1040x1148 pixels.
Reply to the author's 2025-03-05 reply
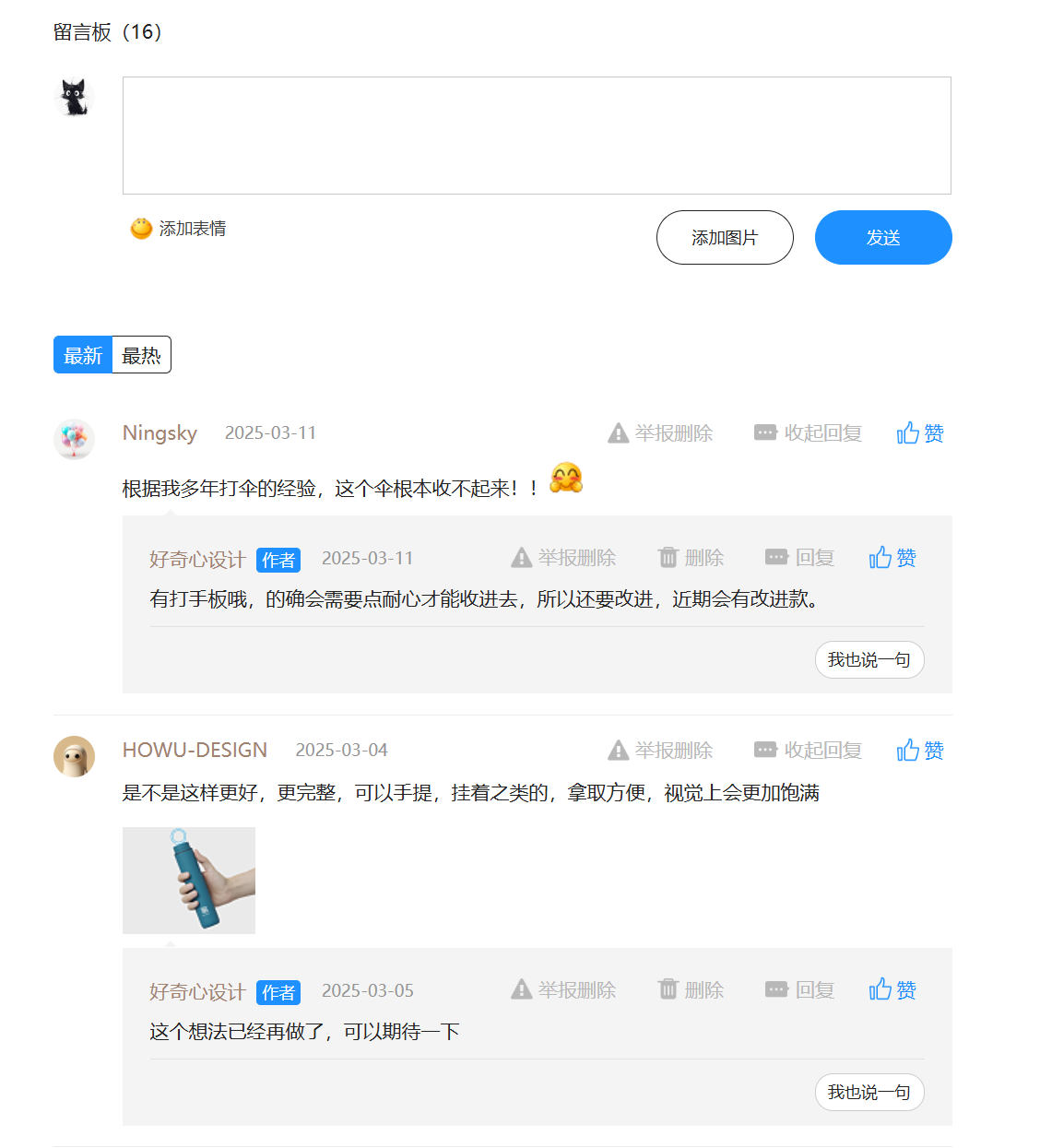pos(799,990)
